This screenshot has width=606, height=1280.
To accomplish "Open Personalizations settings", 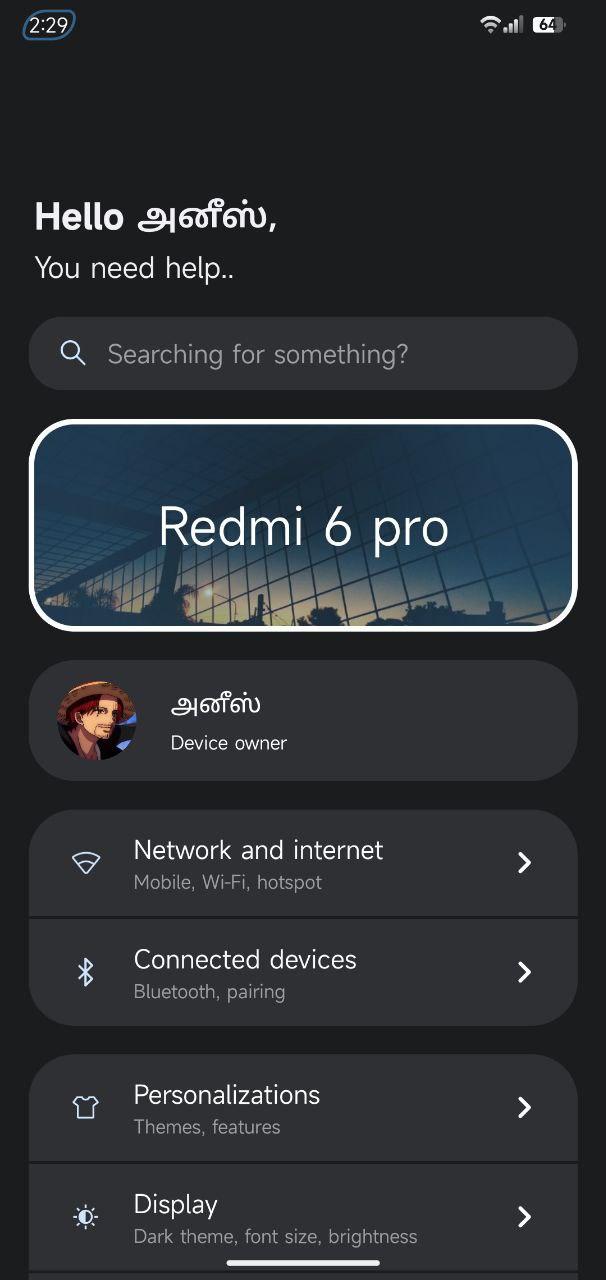I will click(x=303, y=1108).
